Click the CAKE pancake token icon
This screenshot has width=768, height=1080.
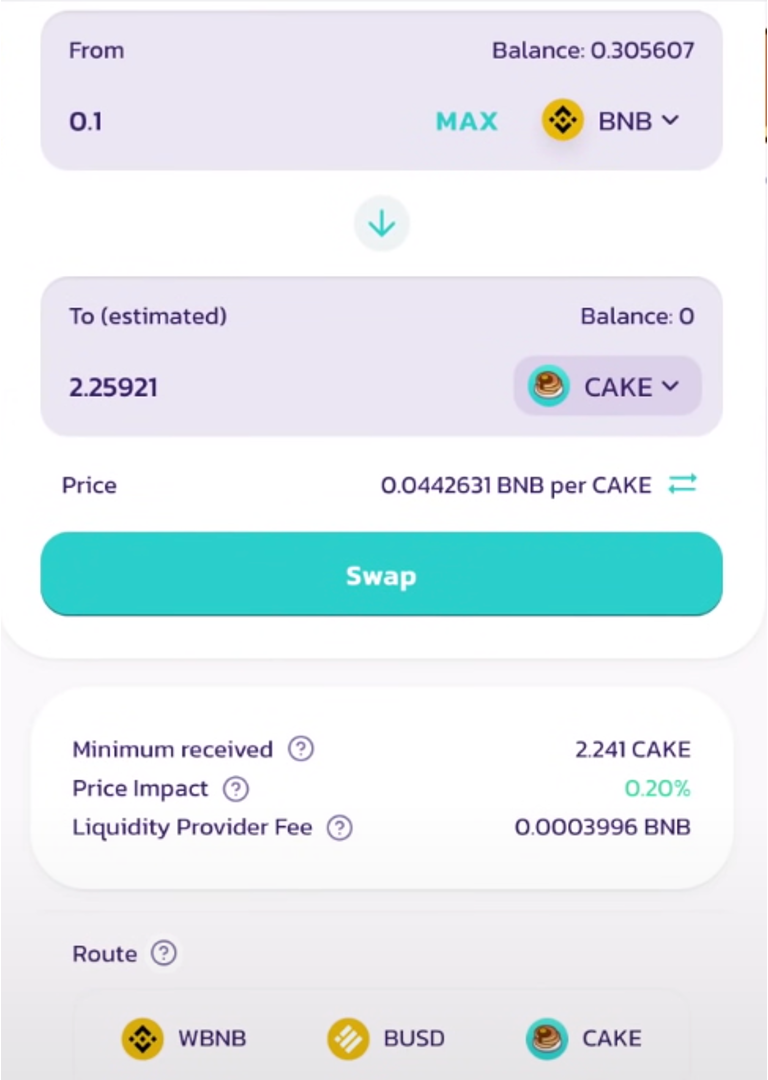pos(548,387)
